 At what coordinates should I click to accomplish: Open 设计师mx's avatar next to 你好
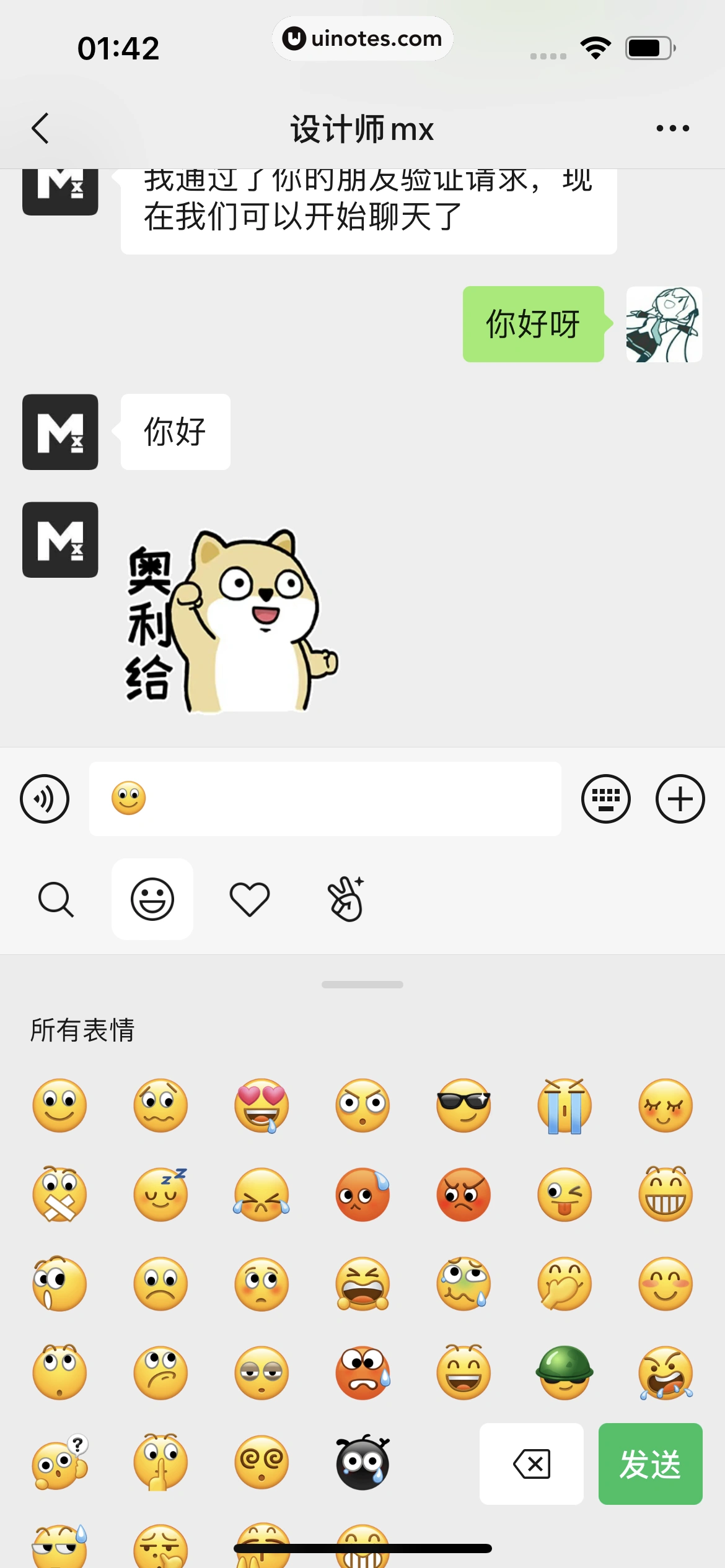[x=60, y=432]
